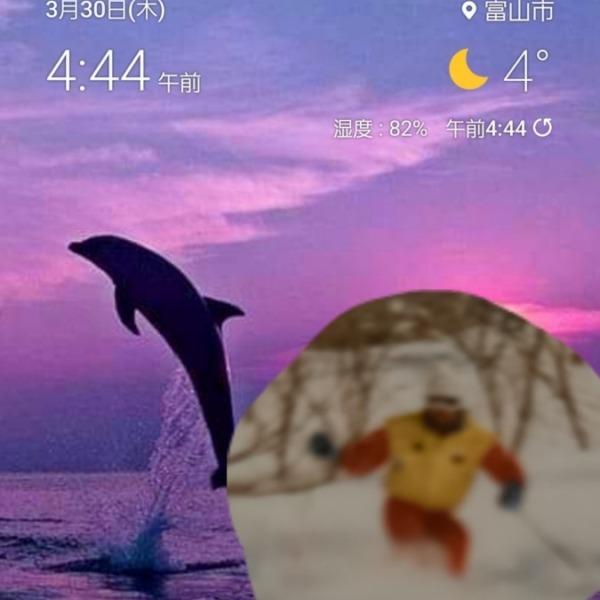Open weather details for 富山市
This screenshot has height=600, width=600.
pos(508,12)
